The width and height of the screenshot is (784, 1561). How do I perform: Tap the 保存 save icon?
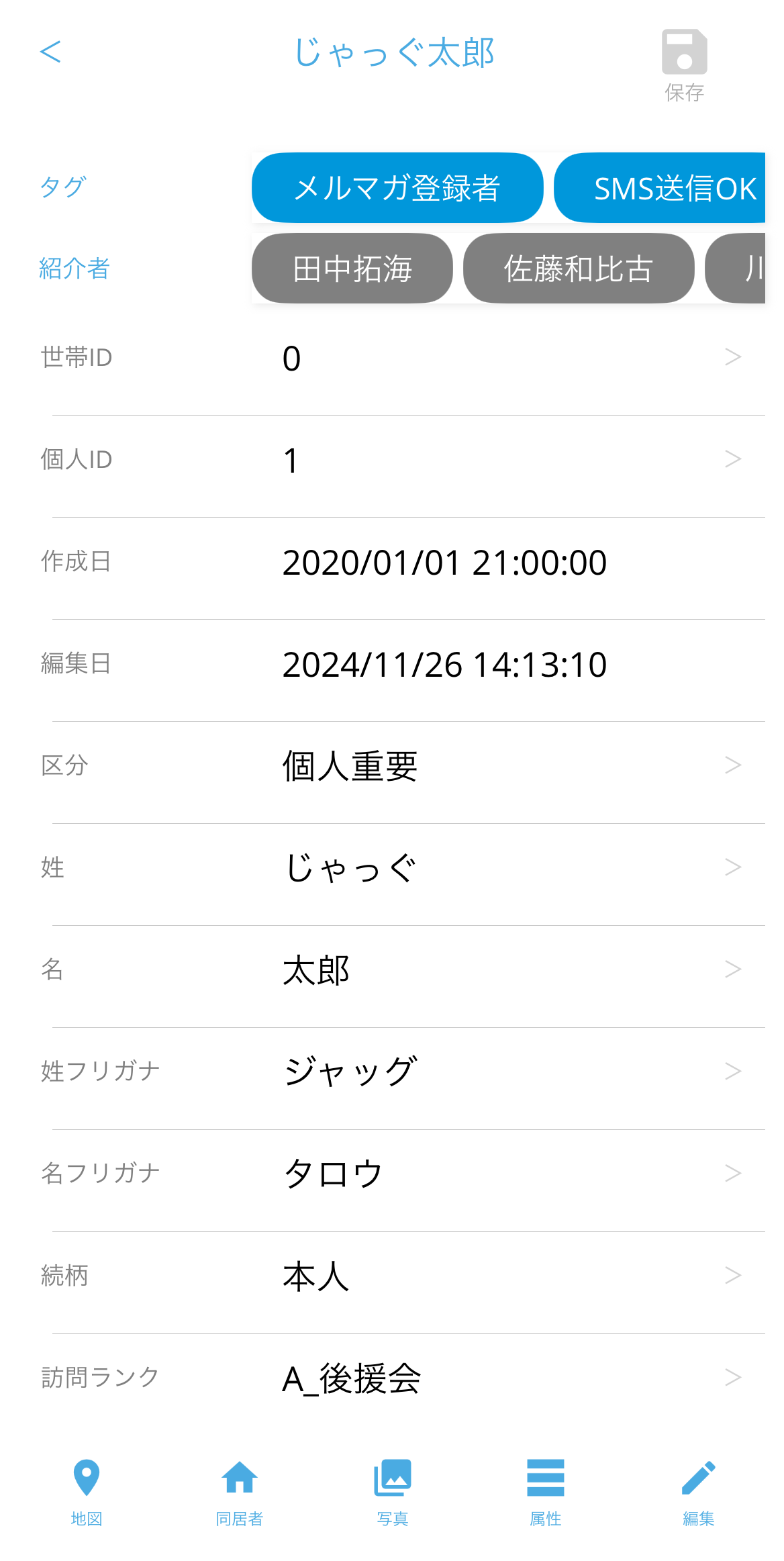pos(684,64)
